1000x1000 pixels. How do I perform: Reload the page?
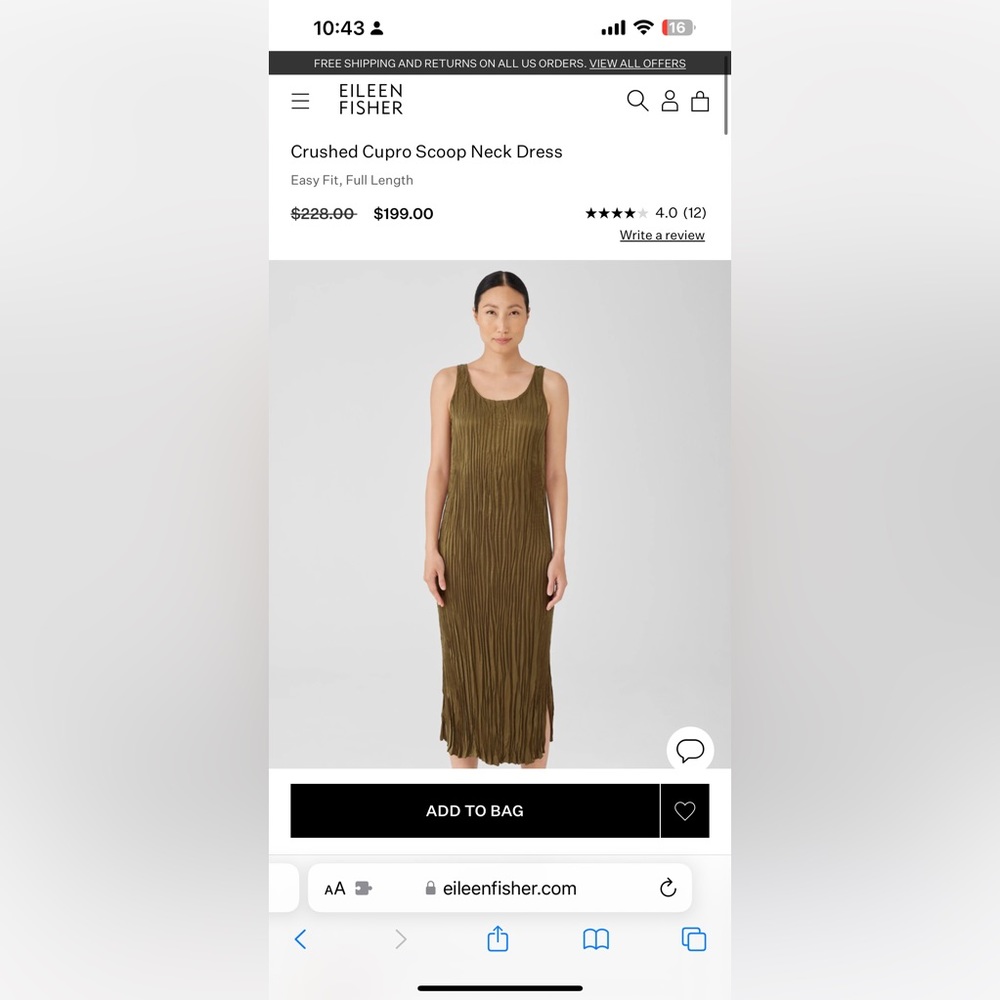pyautogui.click(x=668, y=888)
